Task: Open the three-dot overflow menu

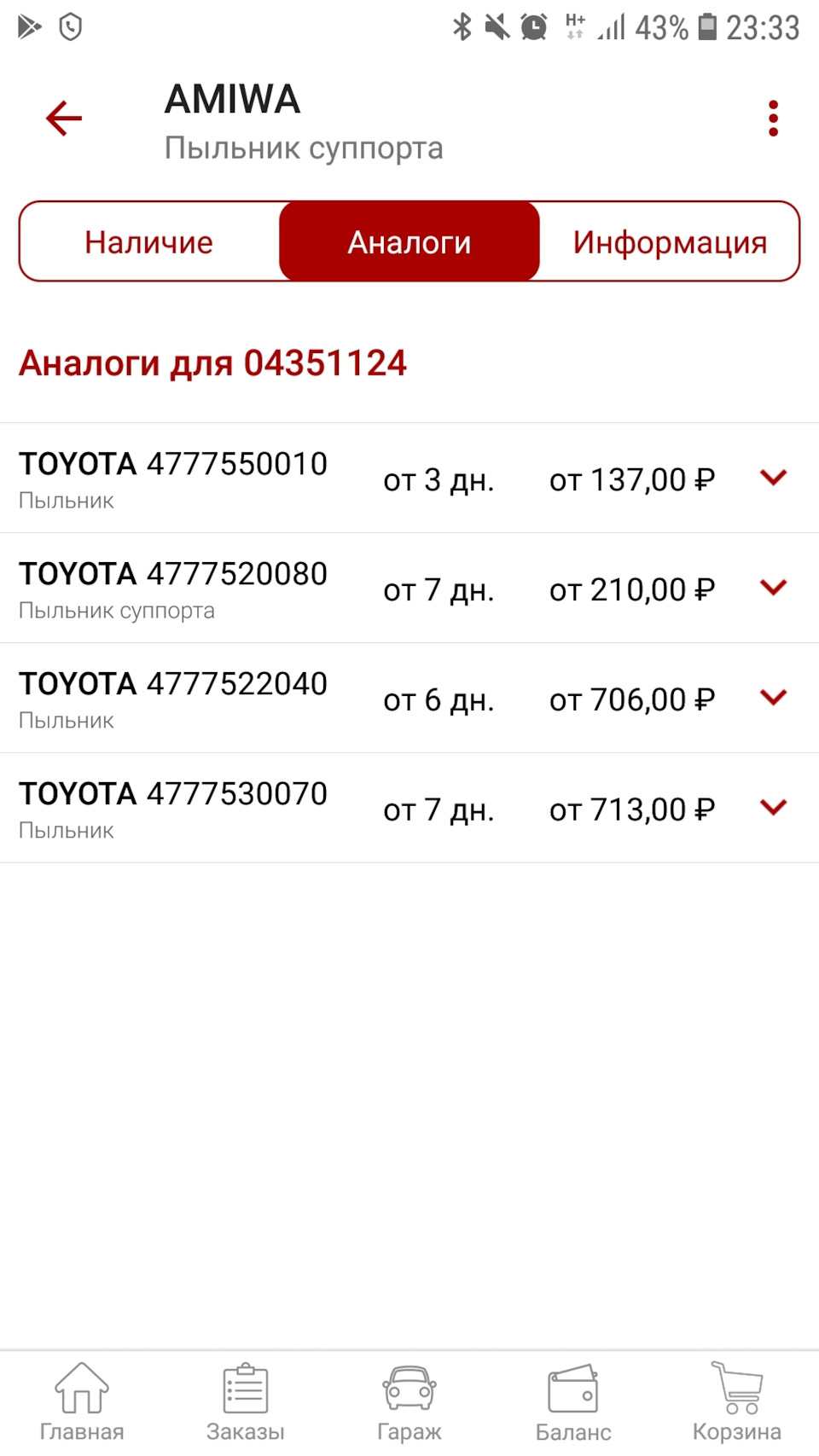Action: pyautogui.click(x=773, y=117)
